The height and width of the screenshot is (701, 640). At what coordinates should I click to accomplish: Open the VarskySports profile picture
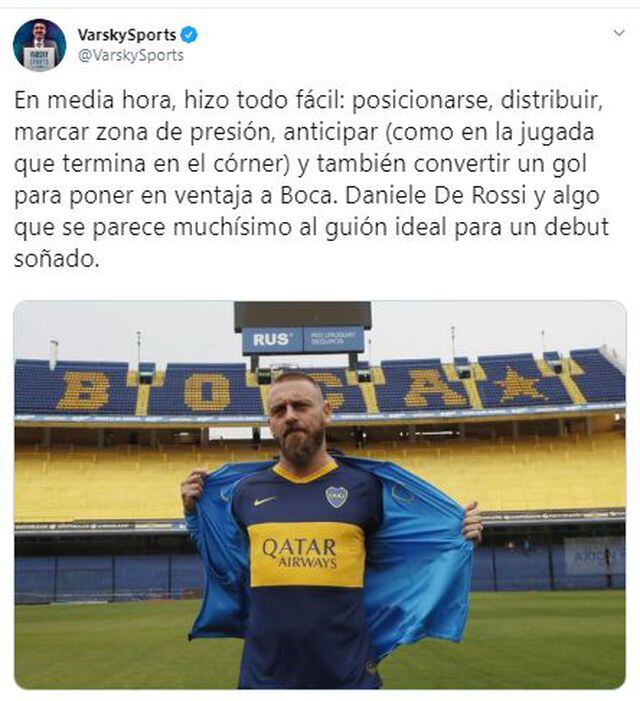click(39, 45)
